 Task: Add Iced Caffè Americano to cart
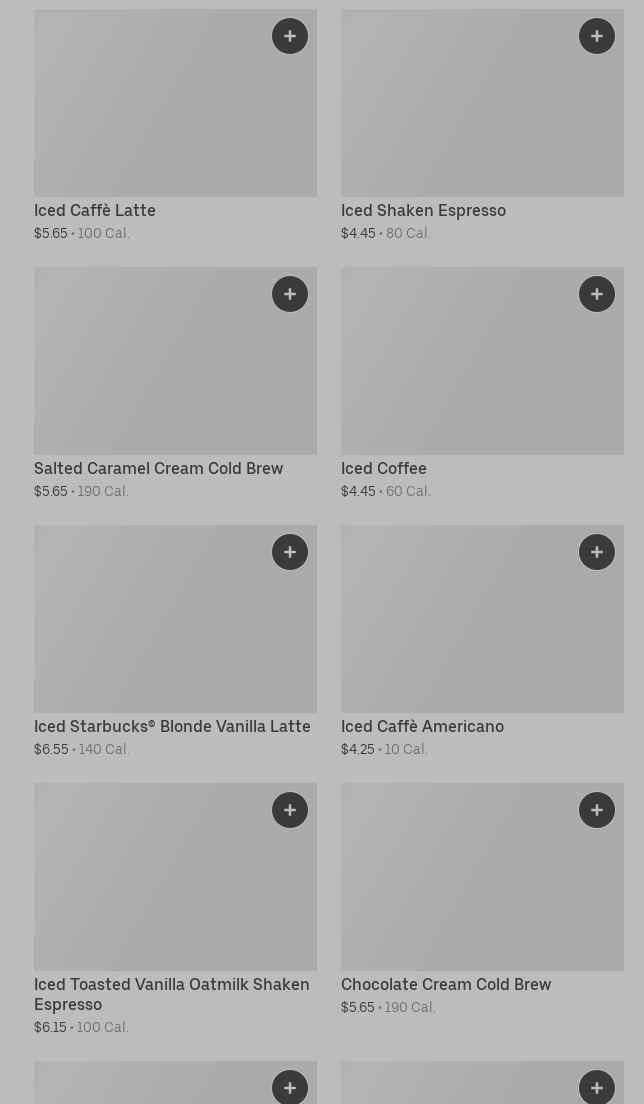pos(597,552)
